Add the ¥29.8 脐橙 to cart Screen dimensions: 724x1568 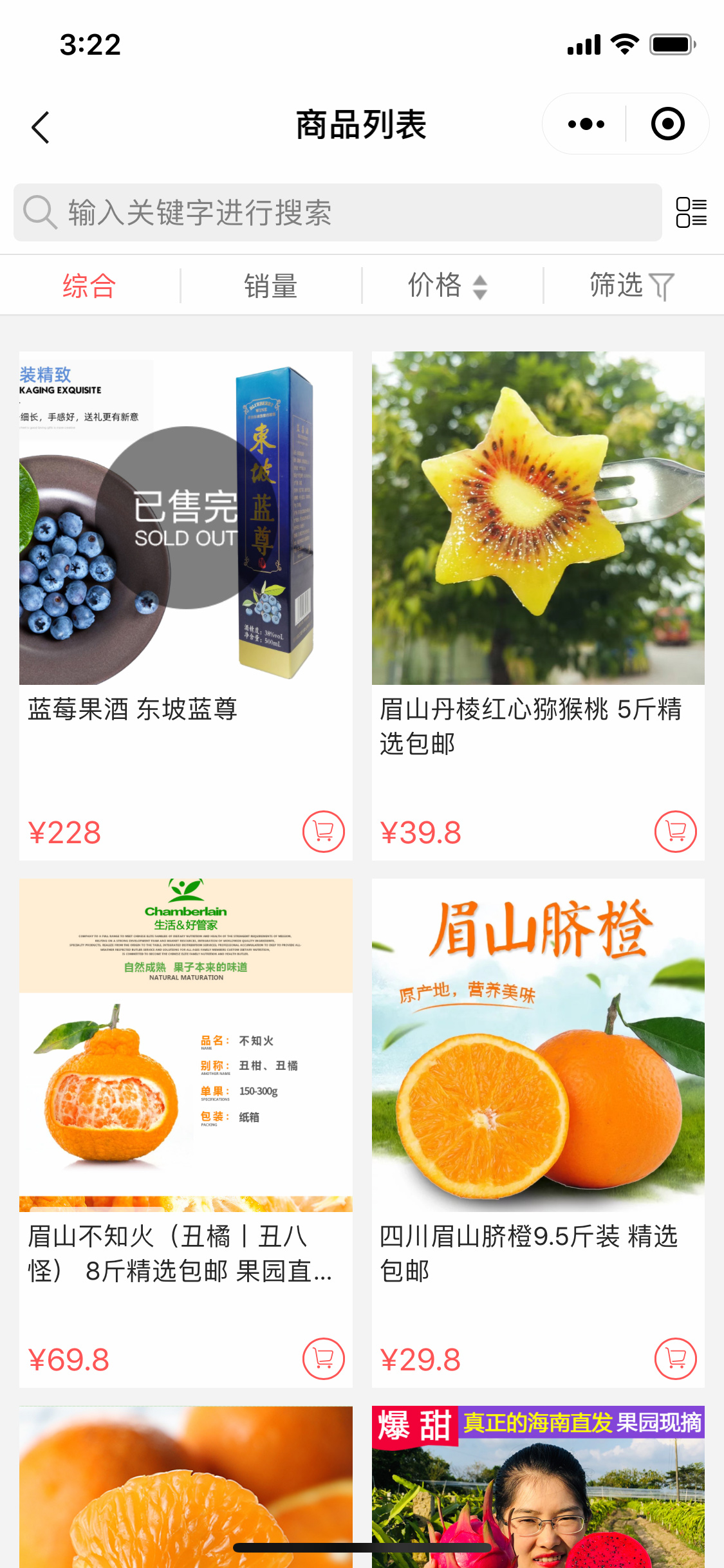click(x=676, y=1359)
